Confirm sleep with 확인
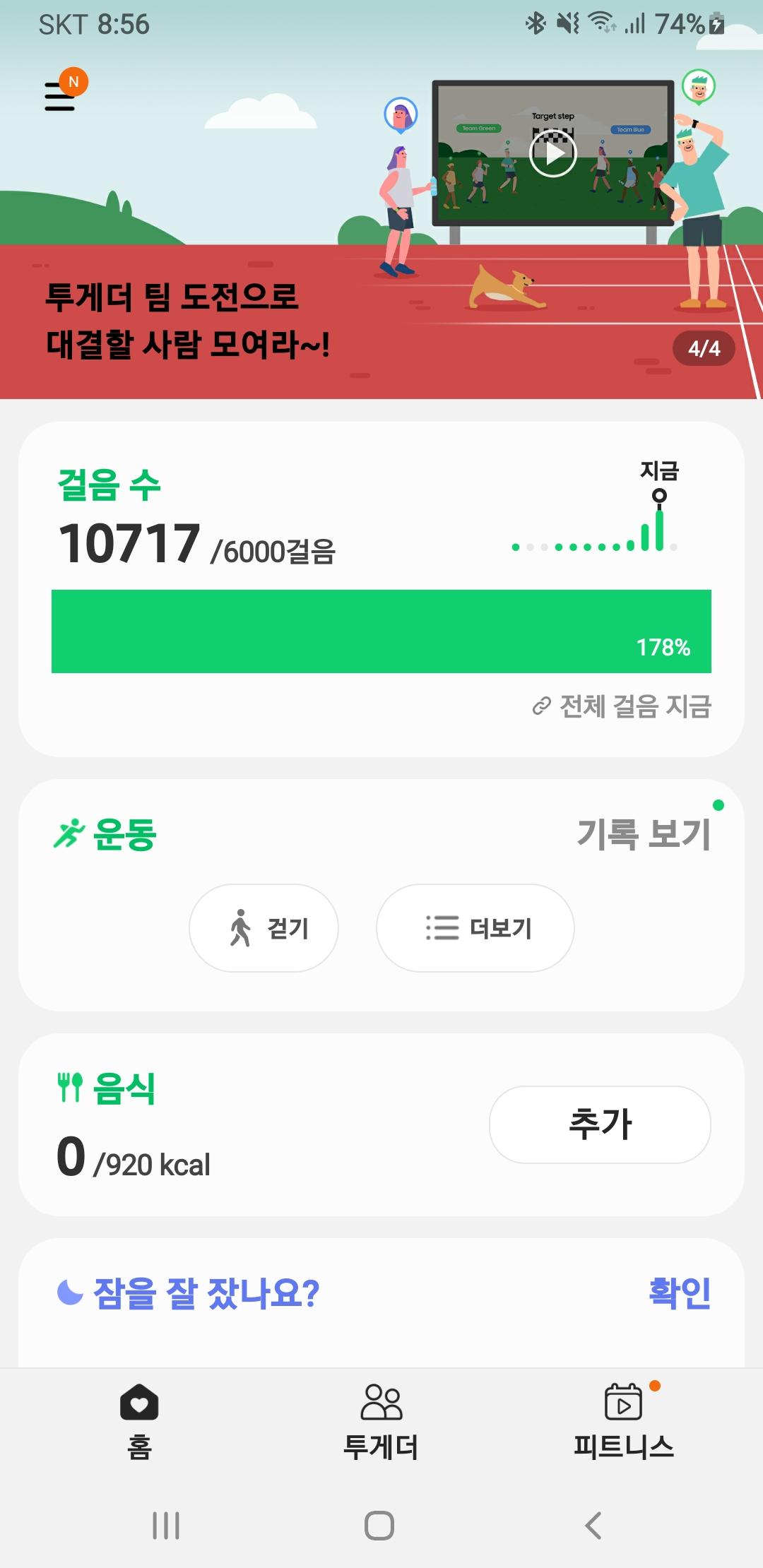 pyautogui.click(x=679, y=1293)
